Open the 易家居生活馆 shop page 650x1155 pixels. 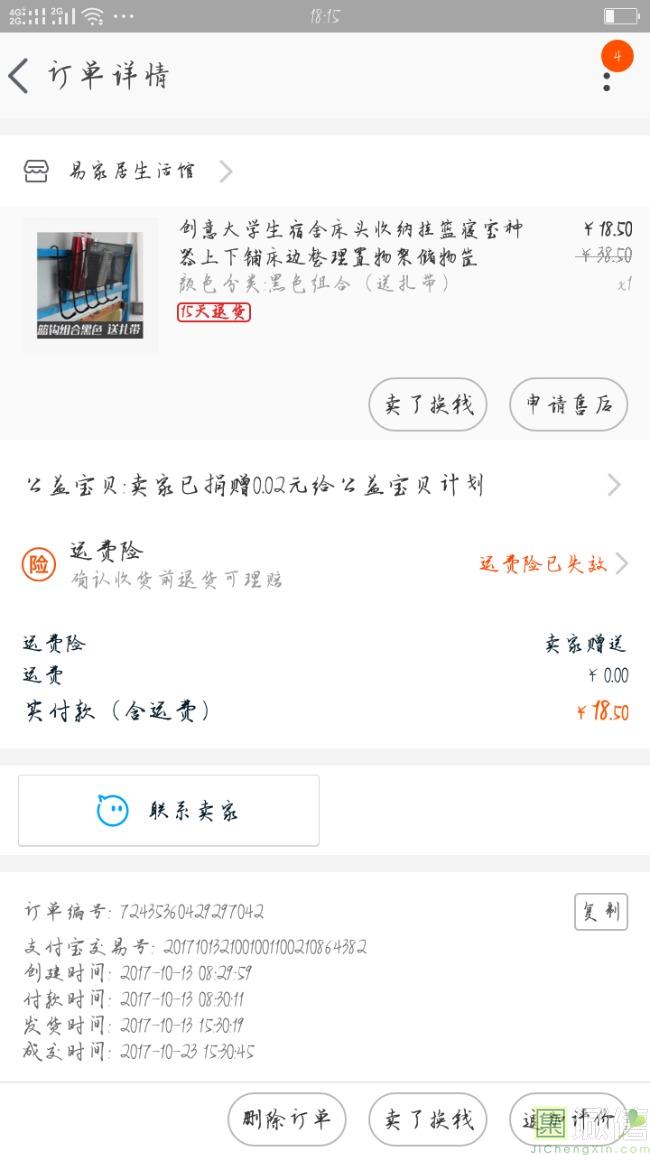(x=130, y=171)
